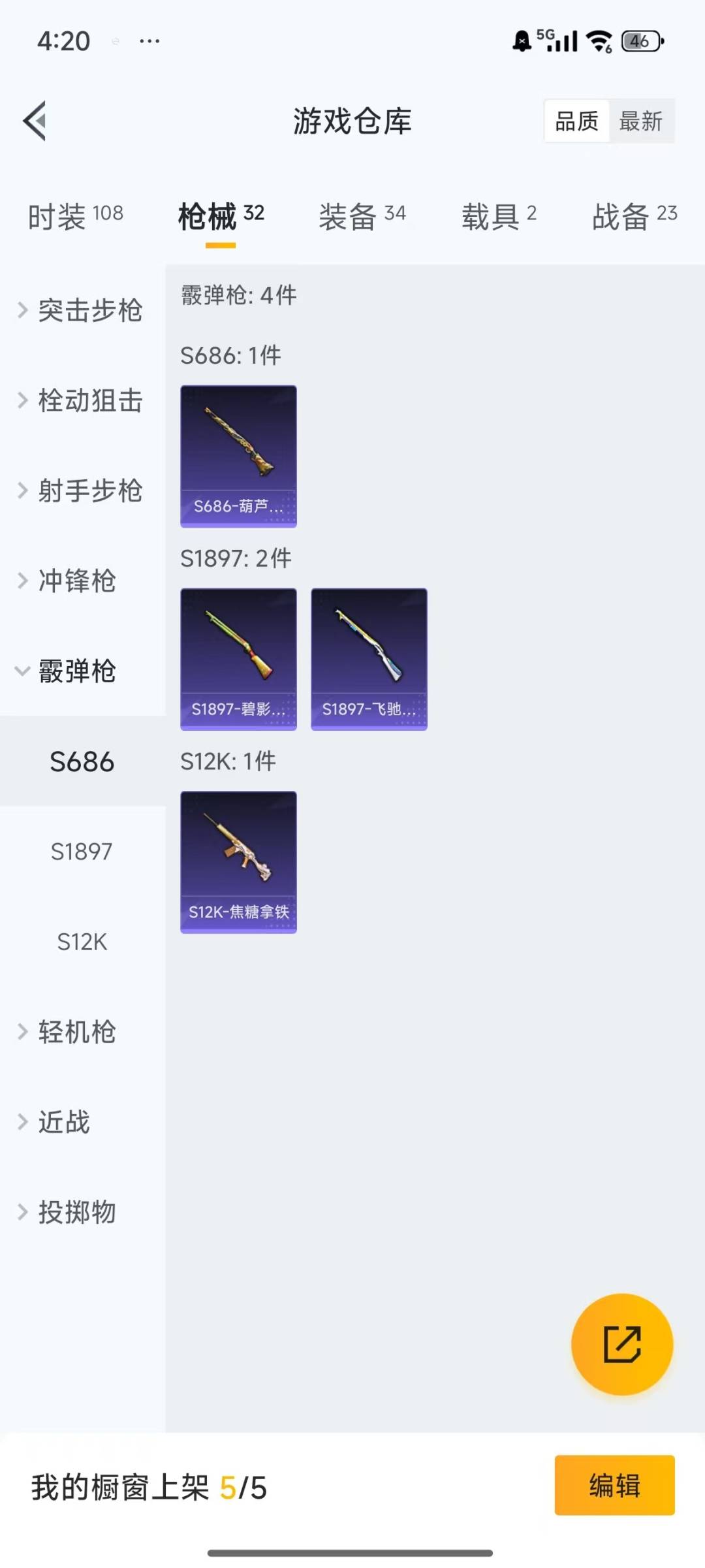Tap the 编辑 button
Screen dimensions: 705x1568
(x=614, y=1485)
